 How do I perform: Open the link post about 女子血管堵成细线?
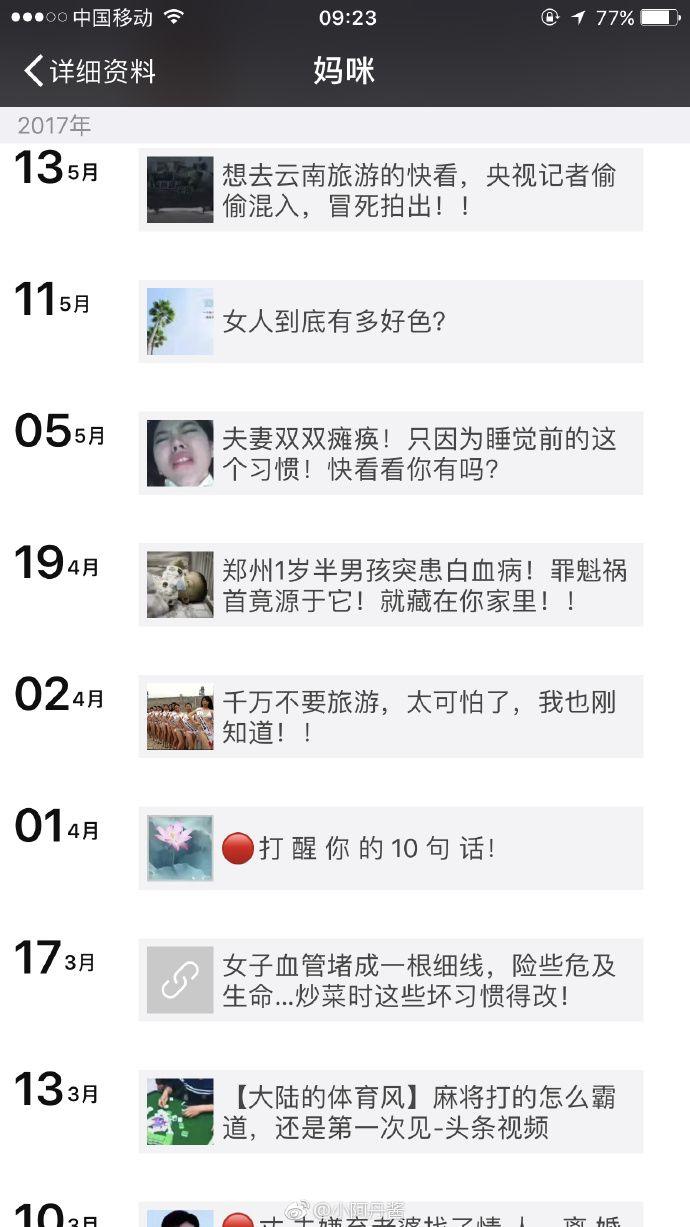coord(391,981)
